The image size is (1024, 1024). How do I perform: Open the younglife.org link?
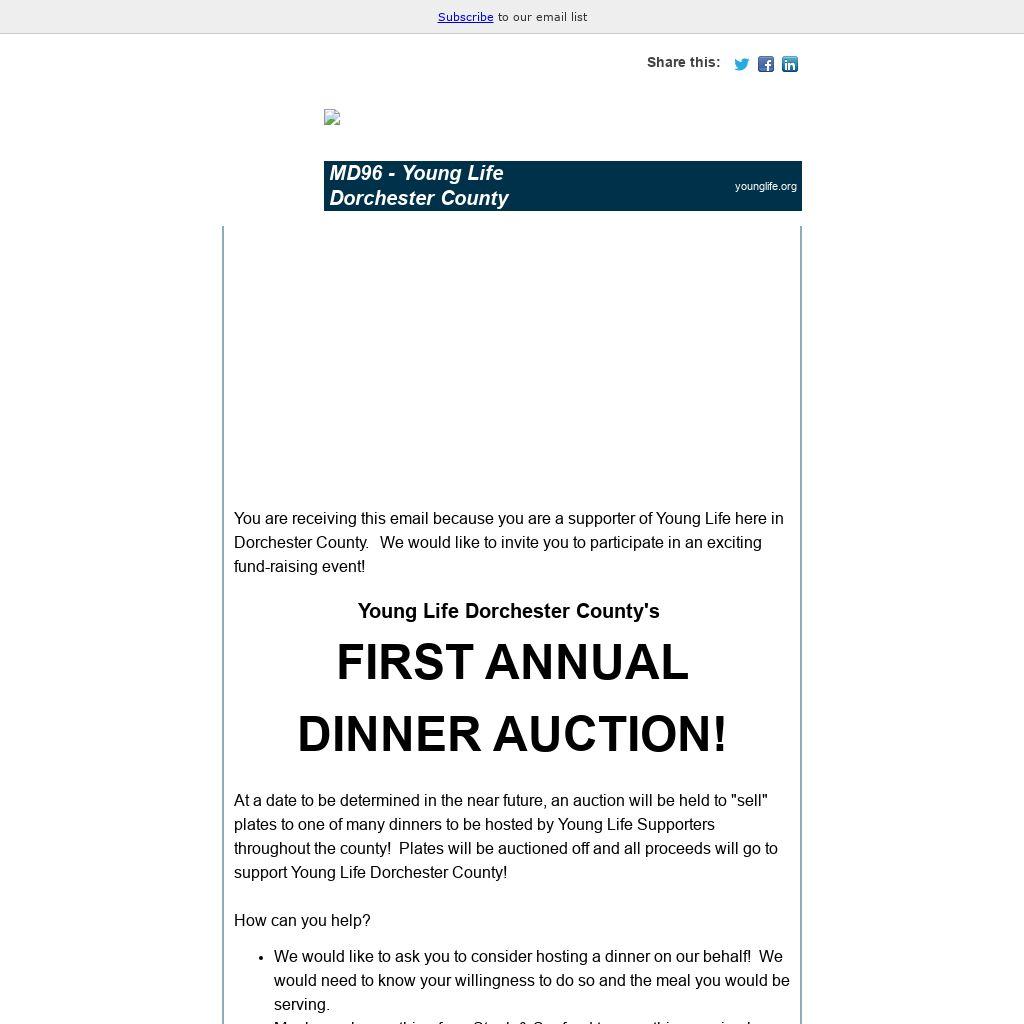765,186
